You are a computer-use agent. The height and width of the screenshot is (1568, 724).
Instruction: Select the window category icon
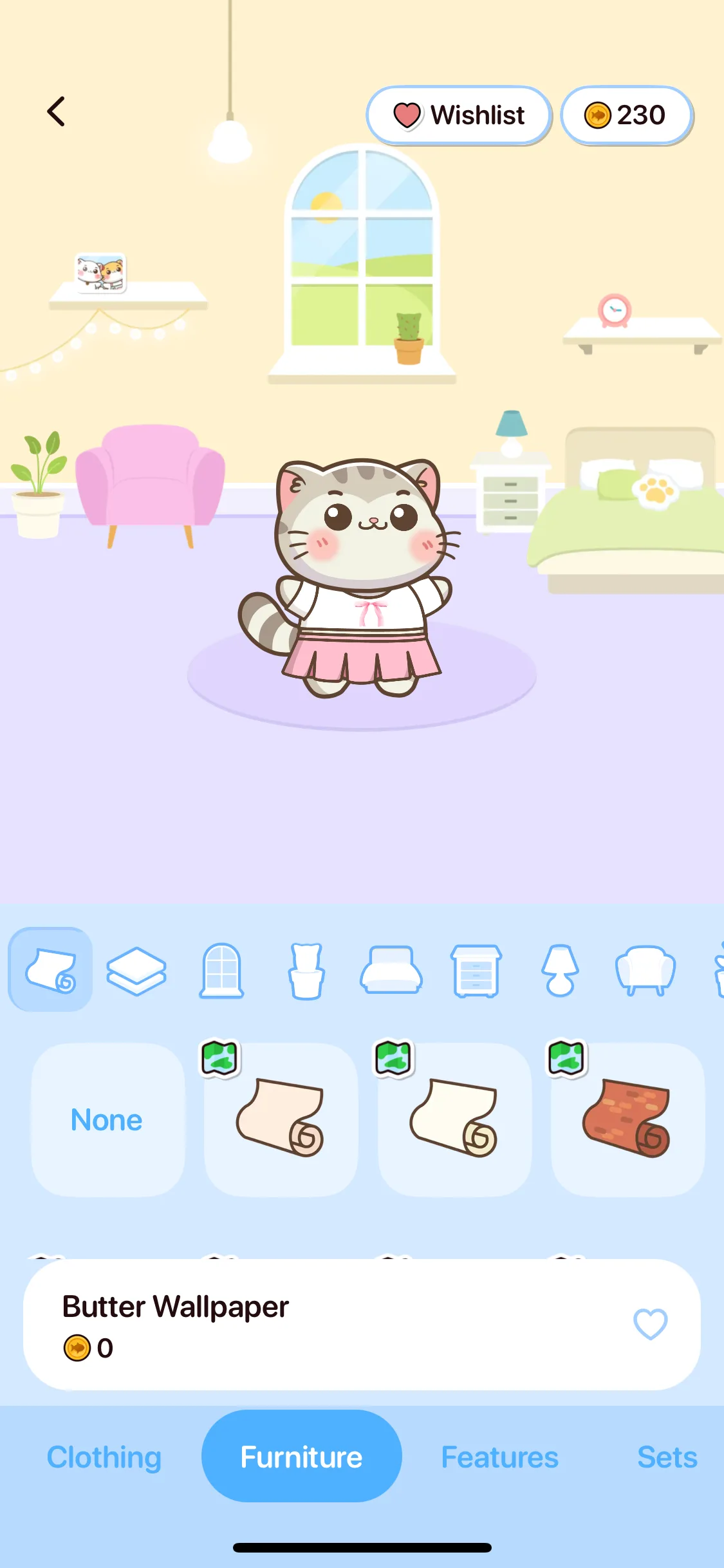click(x=221, y=971)
